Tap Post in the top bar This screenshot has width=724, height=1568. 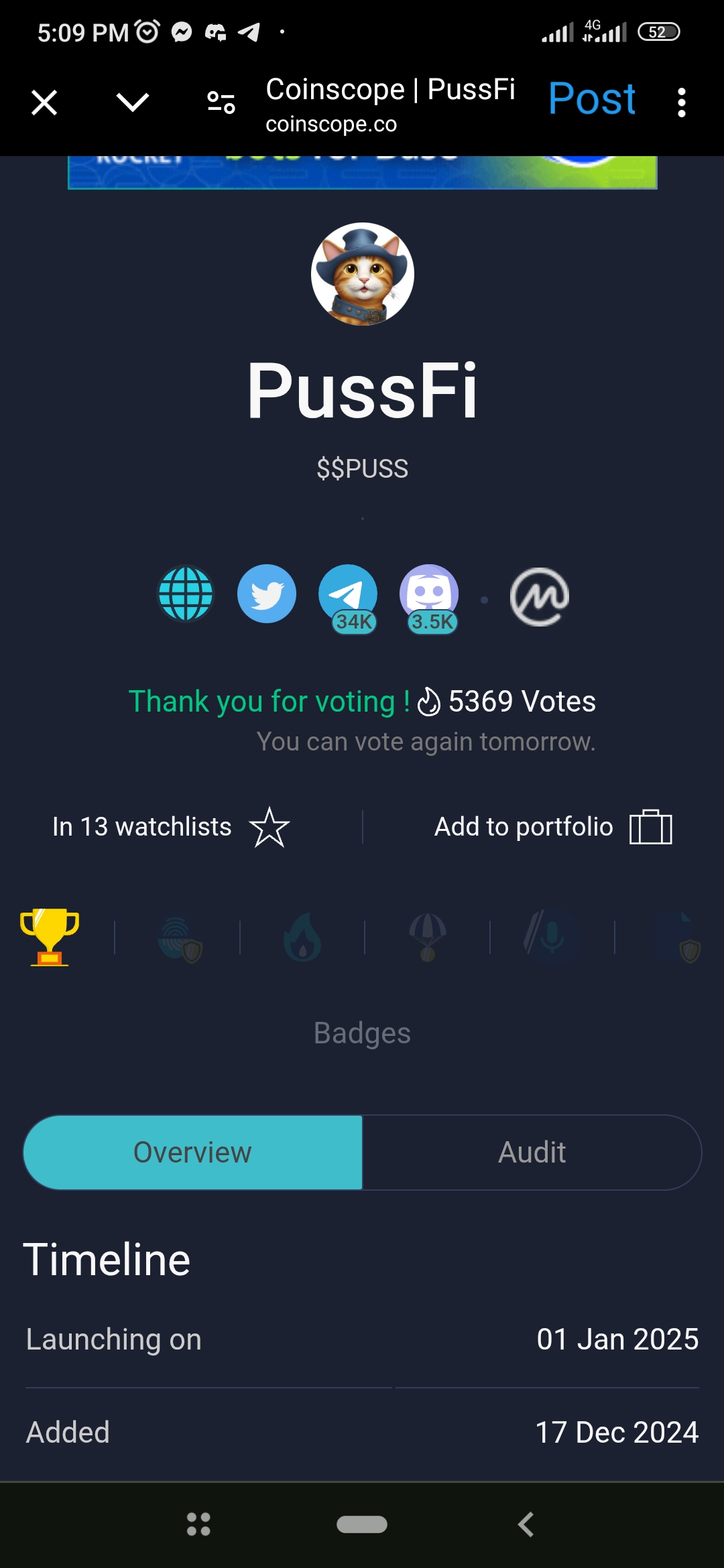tap(591, 99)
